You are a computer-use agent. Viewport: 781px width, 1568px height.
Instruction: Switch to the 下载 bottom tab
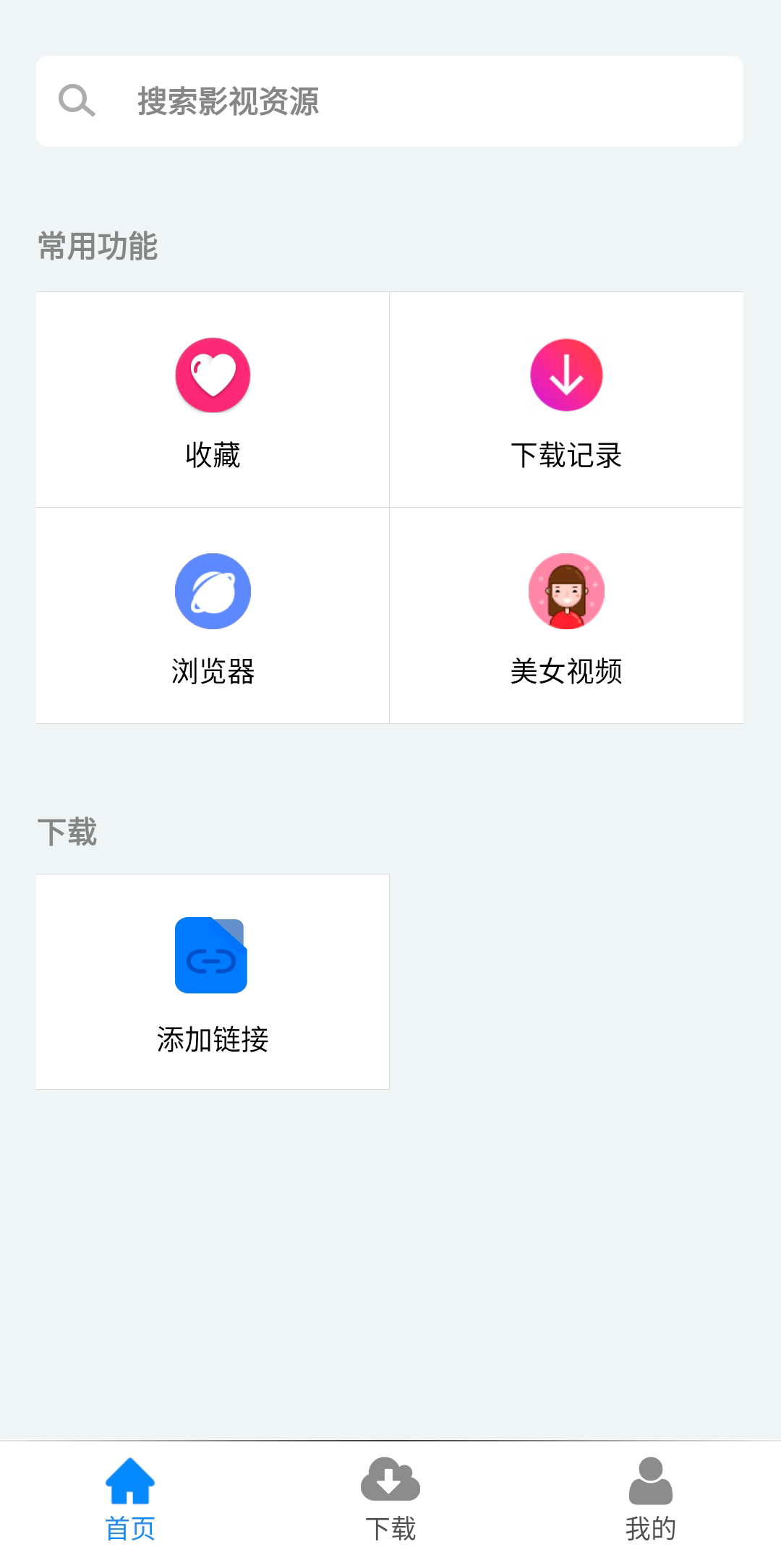point(390,1500)
